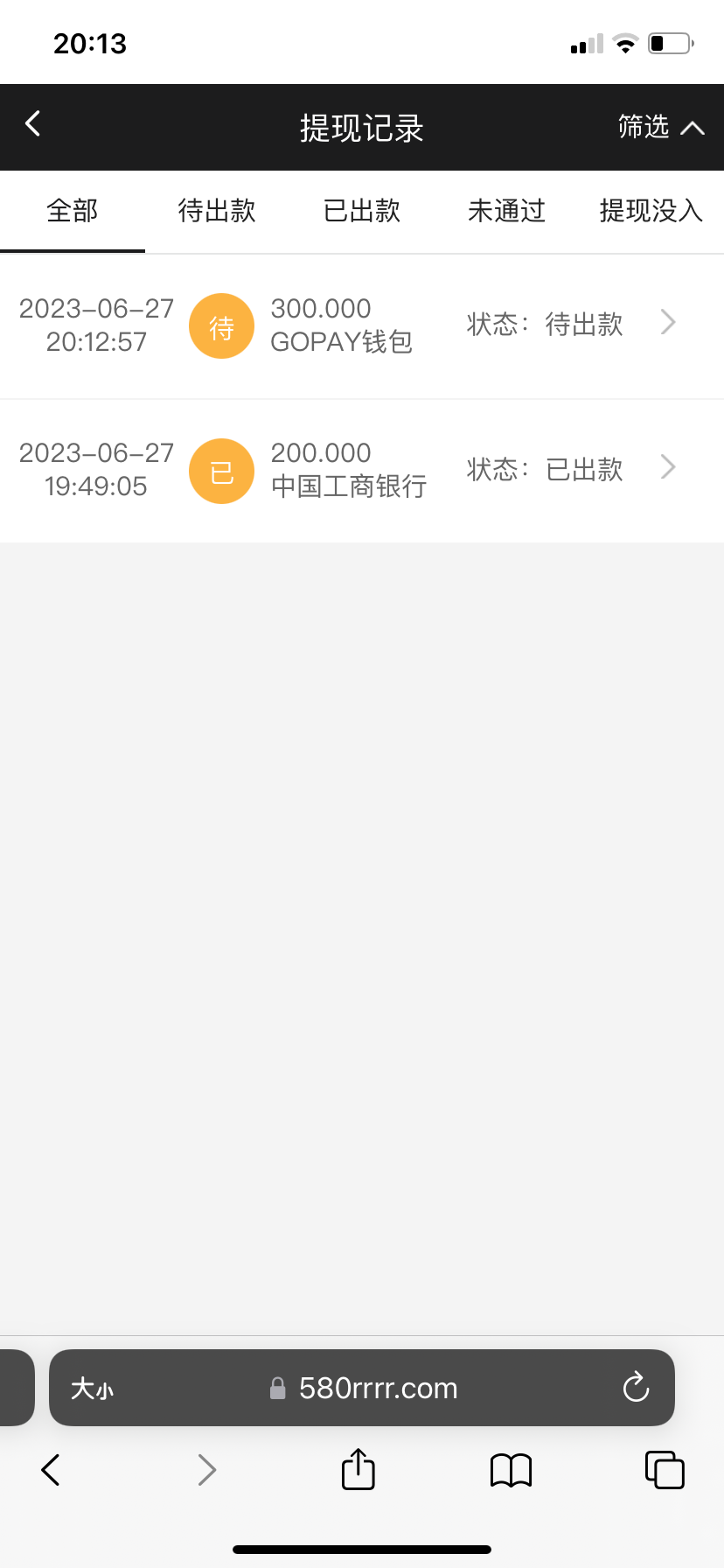The width and height of the screenshot is (724, 1568).
Task: Select the 已出款 tab
Action: (362, 211)
